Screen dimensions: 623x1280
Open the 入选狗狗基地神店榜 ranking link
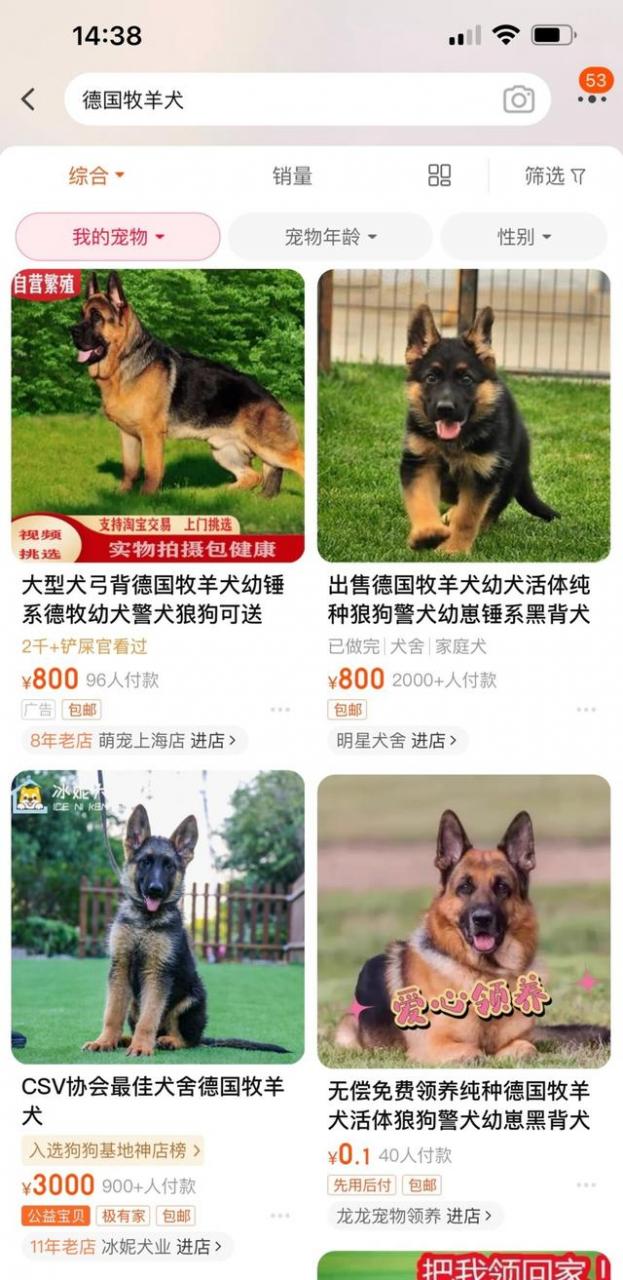tap(112, 1151)
